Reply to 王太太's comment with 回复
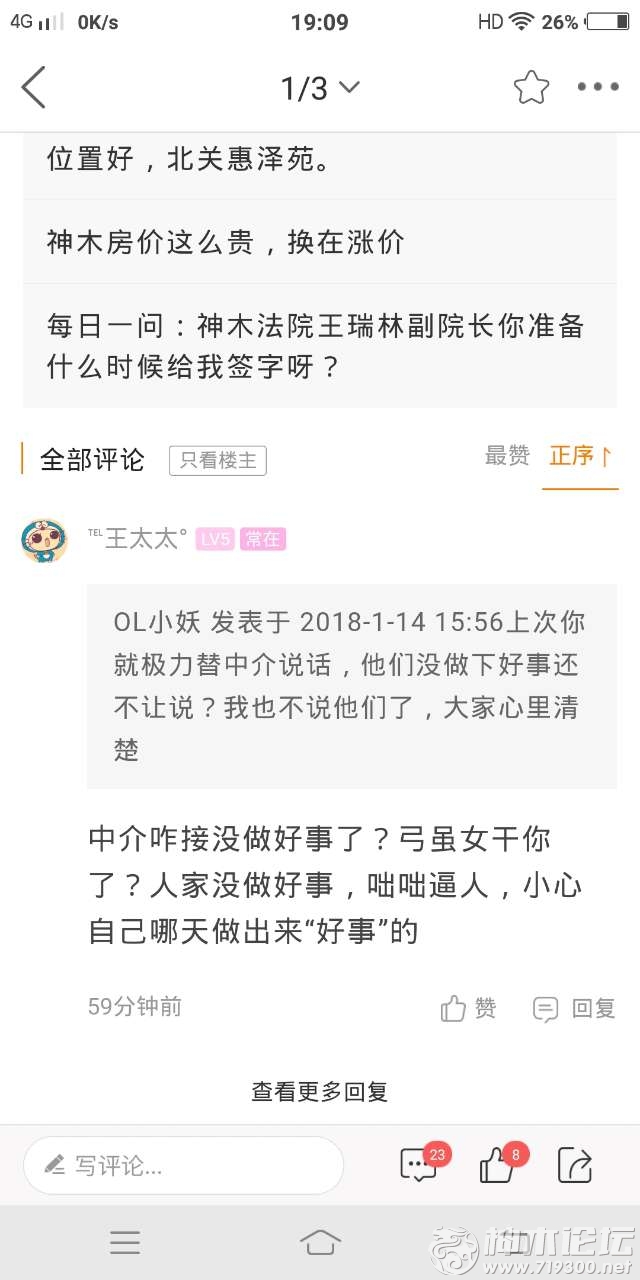The height and width of the screenshot is (1280, 640). pos(574,1008)
